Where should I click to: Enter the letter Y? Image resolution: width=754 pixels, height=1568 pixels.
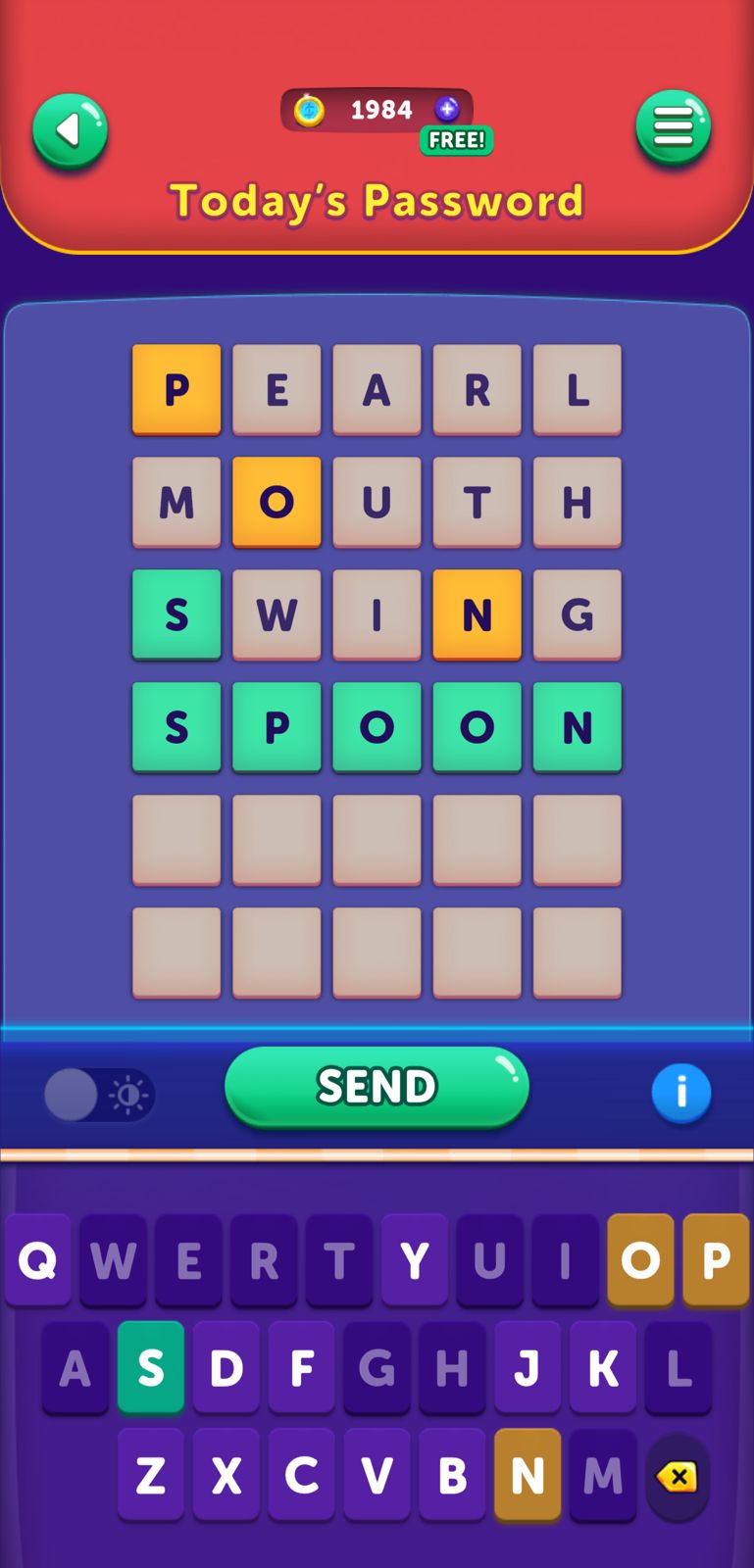coord(415,1259)
